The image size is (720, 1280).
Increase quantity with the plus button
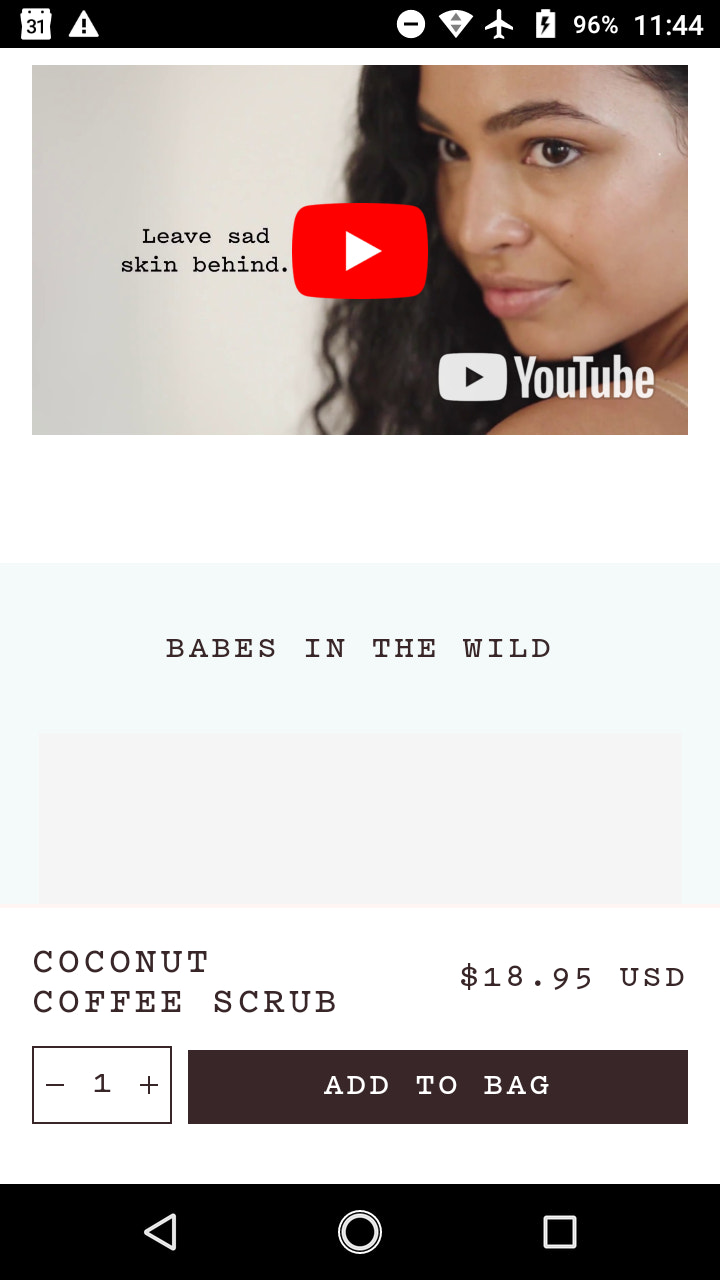pos(149,1085)
